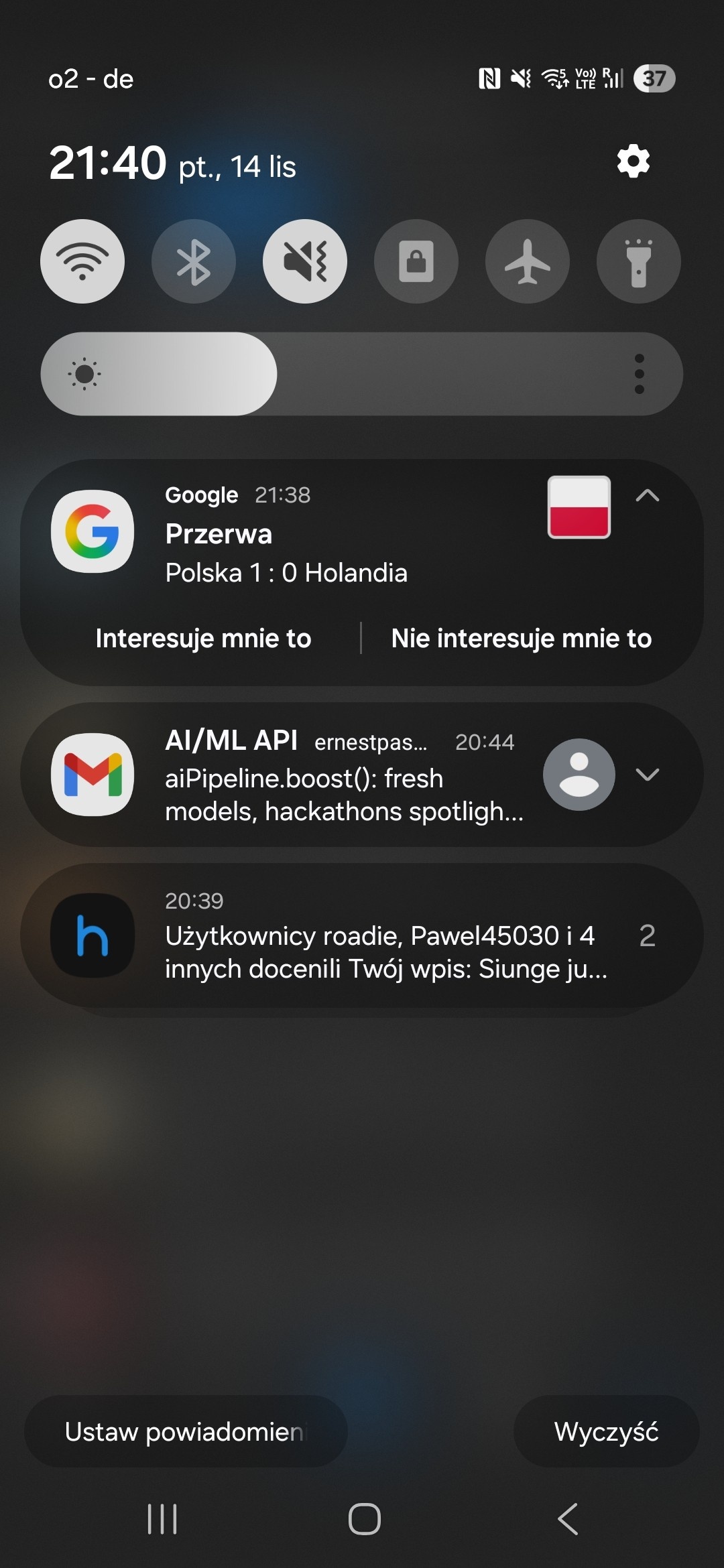Expand the AI/ML API email notification
Viewport: 724px width, 1568px height.
[648, 775]
